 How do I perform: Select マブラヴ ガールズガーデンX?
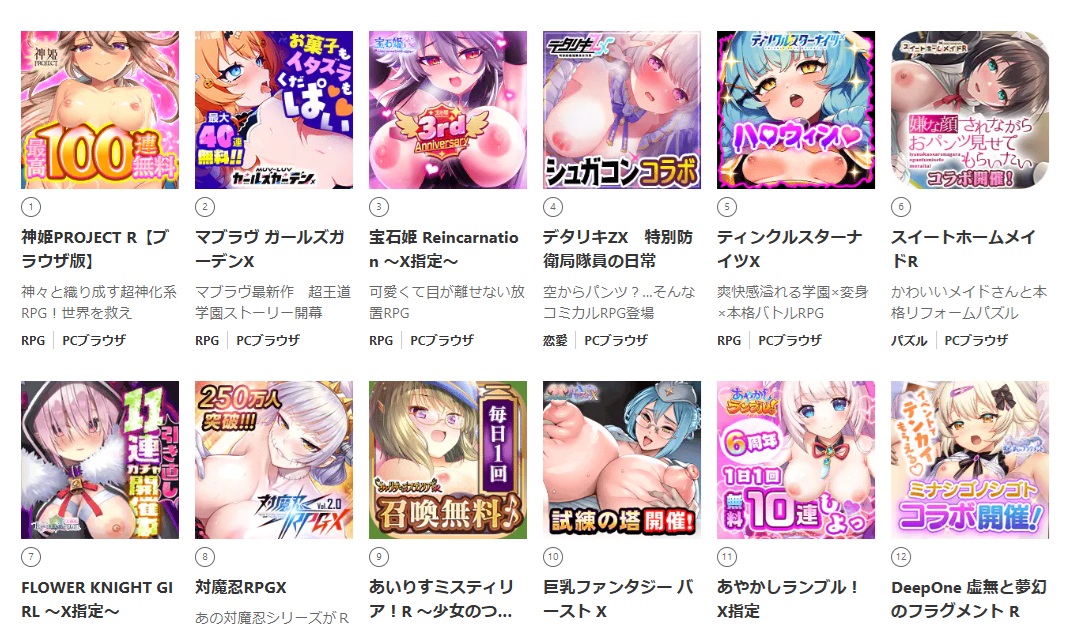tap(273, 110)
